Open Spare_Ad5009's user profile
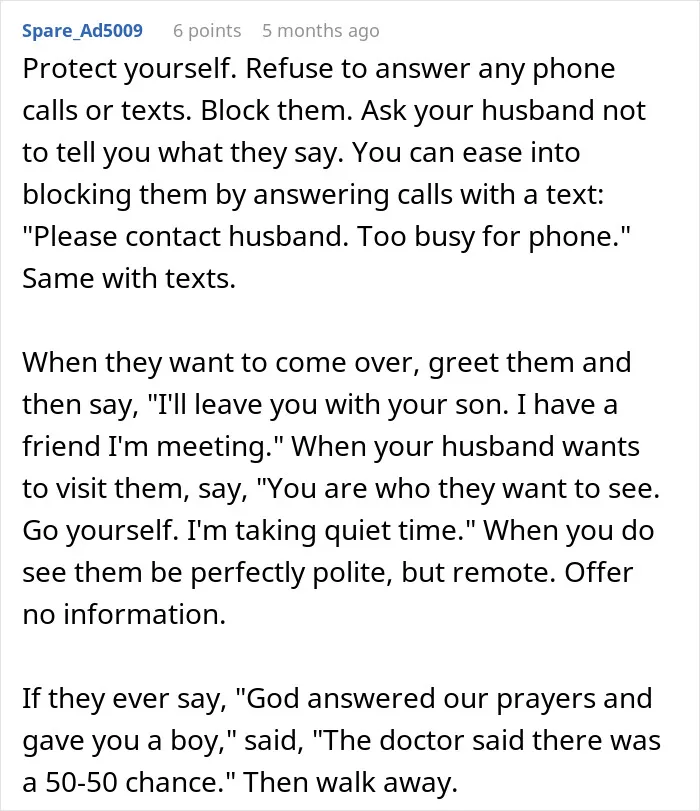700x811 pixels. (82, 31)
